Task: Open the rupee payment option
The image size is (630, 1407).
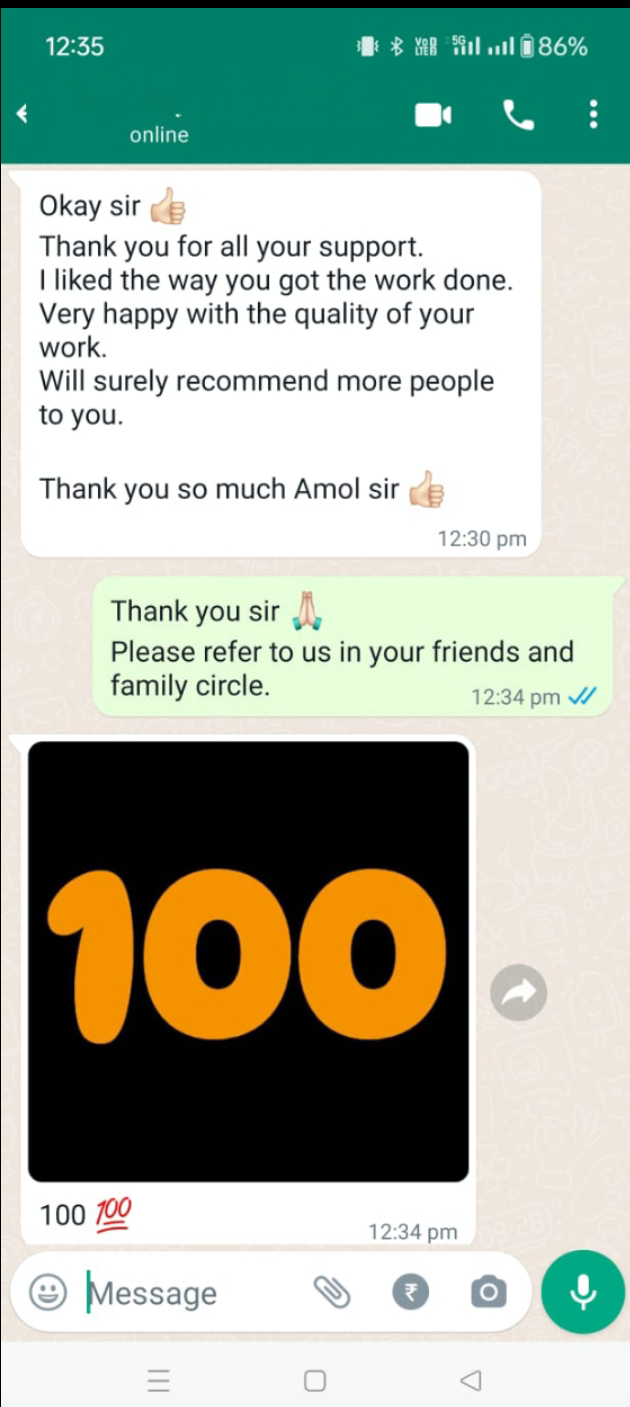Action: click(410, 1293)
